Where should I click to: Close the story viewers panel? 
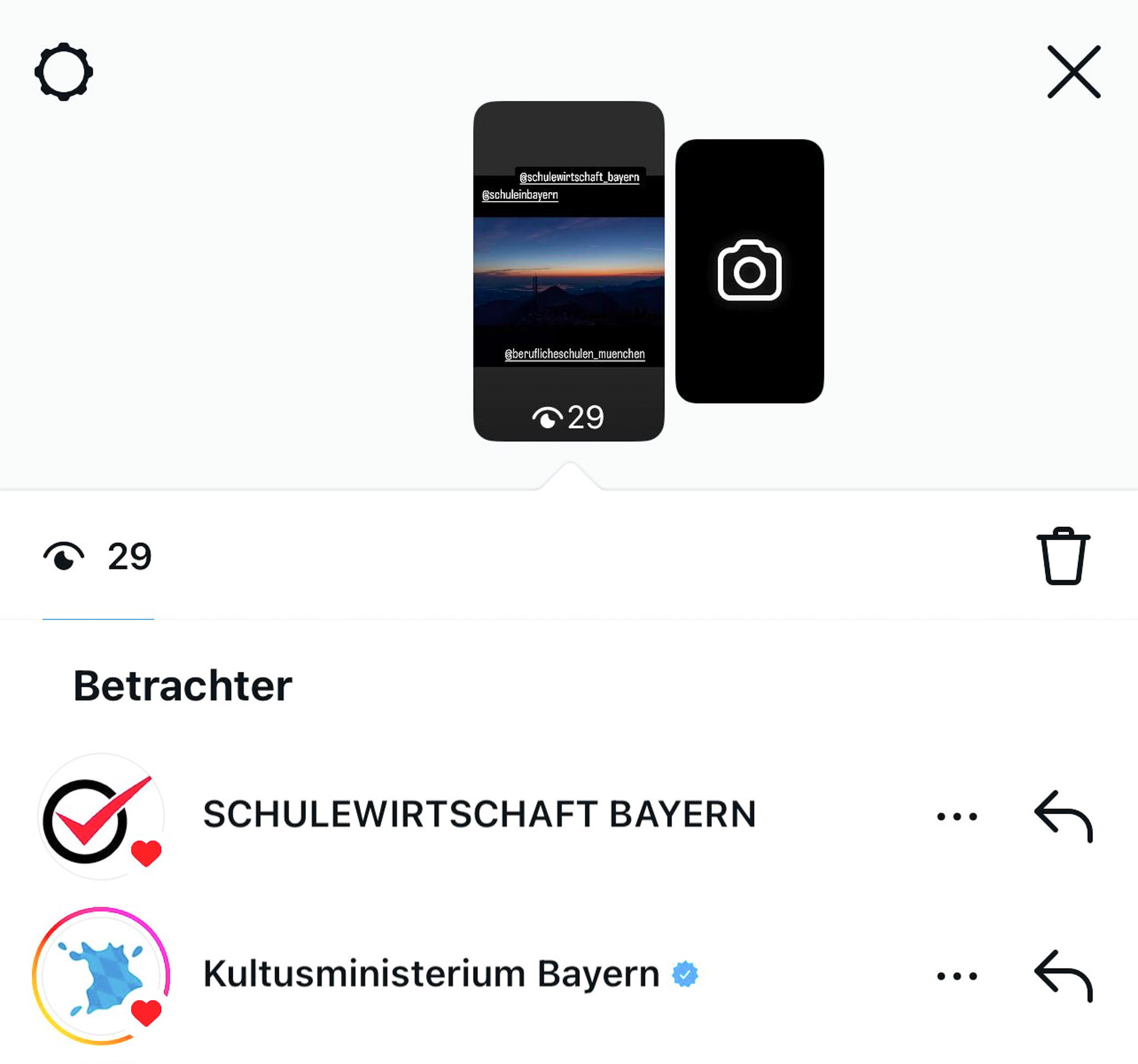[x=1074, y=72]
